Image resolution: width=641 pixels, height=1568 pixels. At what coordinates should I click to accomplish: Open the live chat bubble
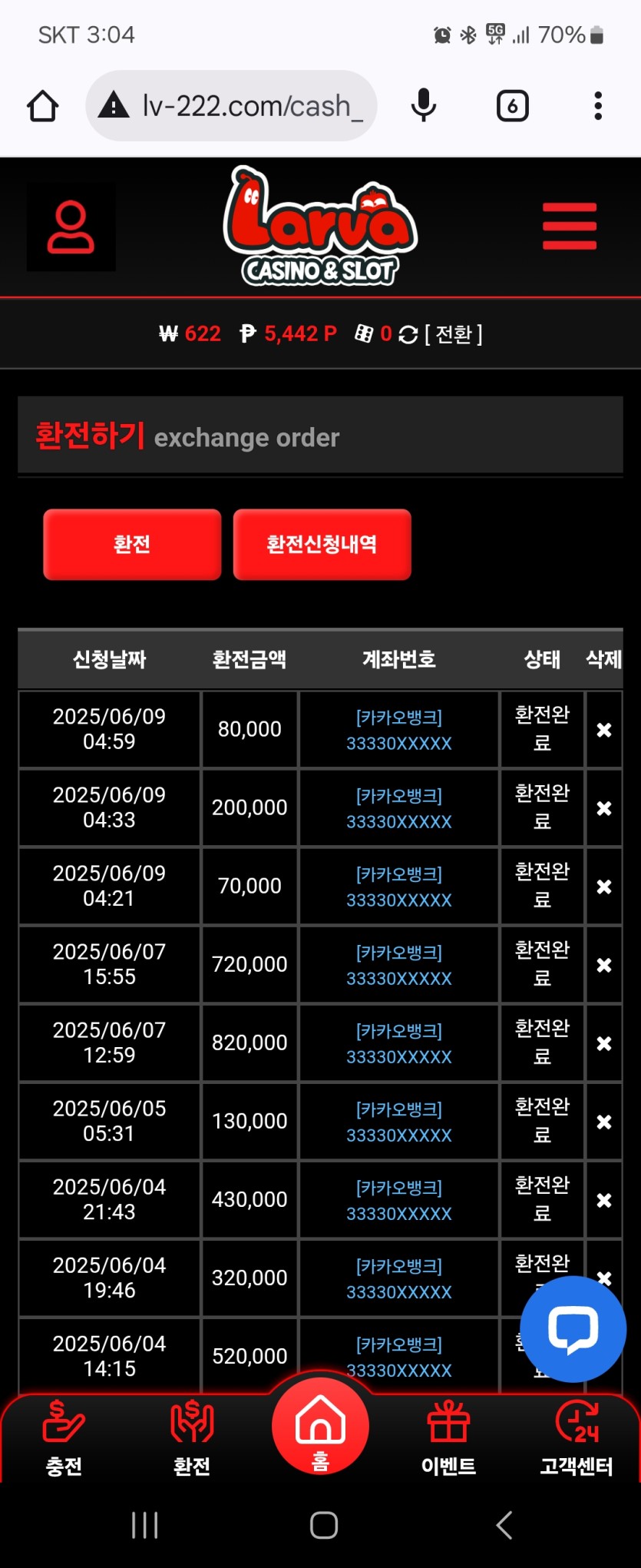tap(573, 1328)
